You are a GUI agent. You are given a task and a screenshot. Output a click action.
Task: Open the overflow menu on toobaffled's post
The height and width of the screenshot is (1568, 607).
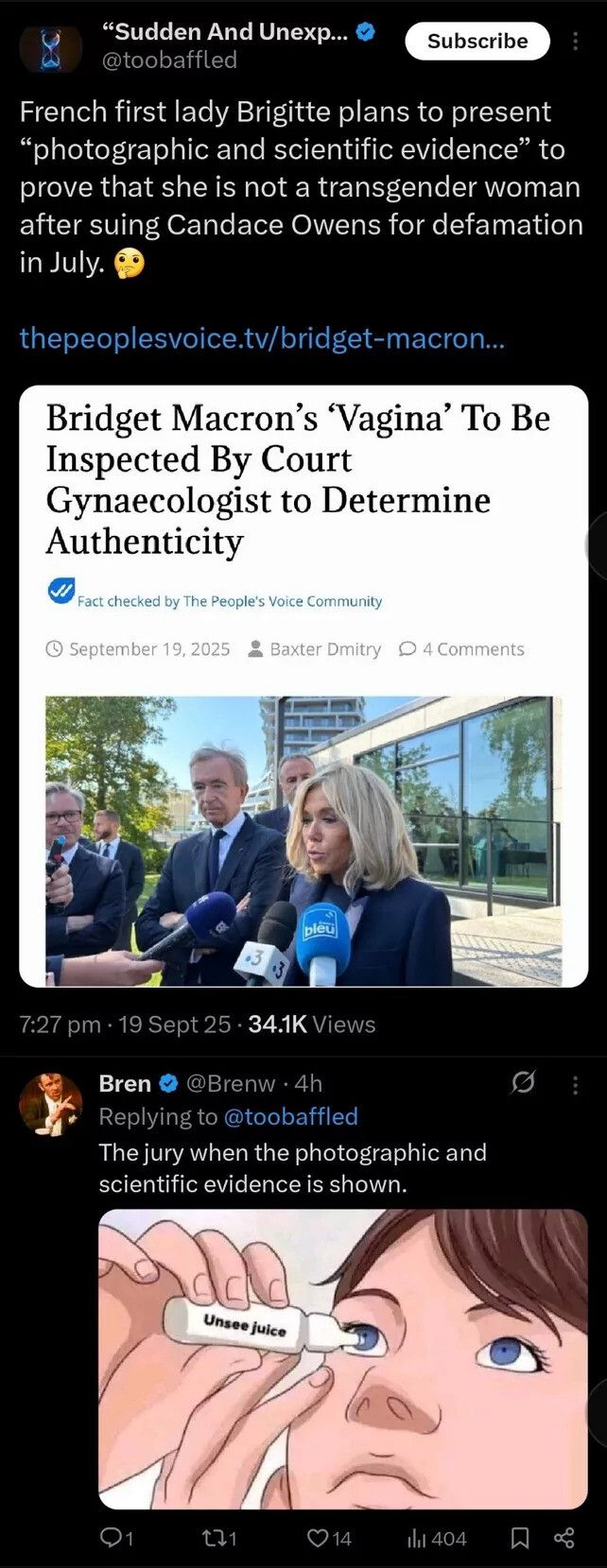(576, 41)
